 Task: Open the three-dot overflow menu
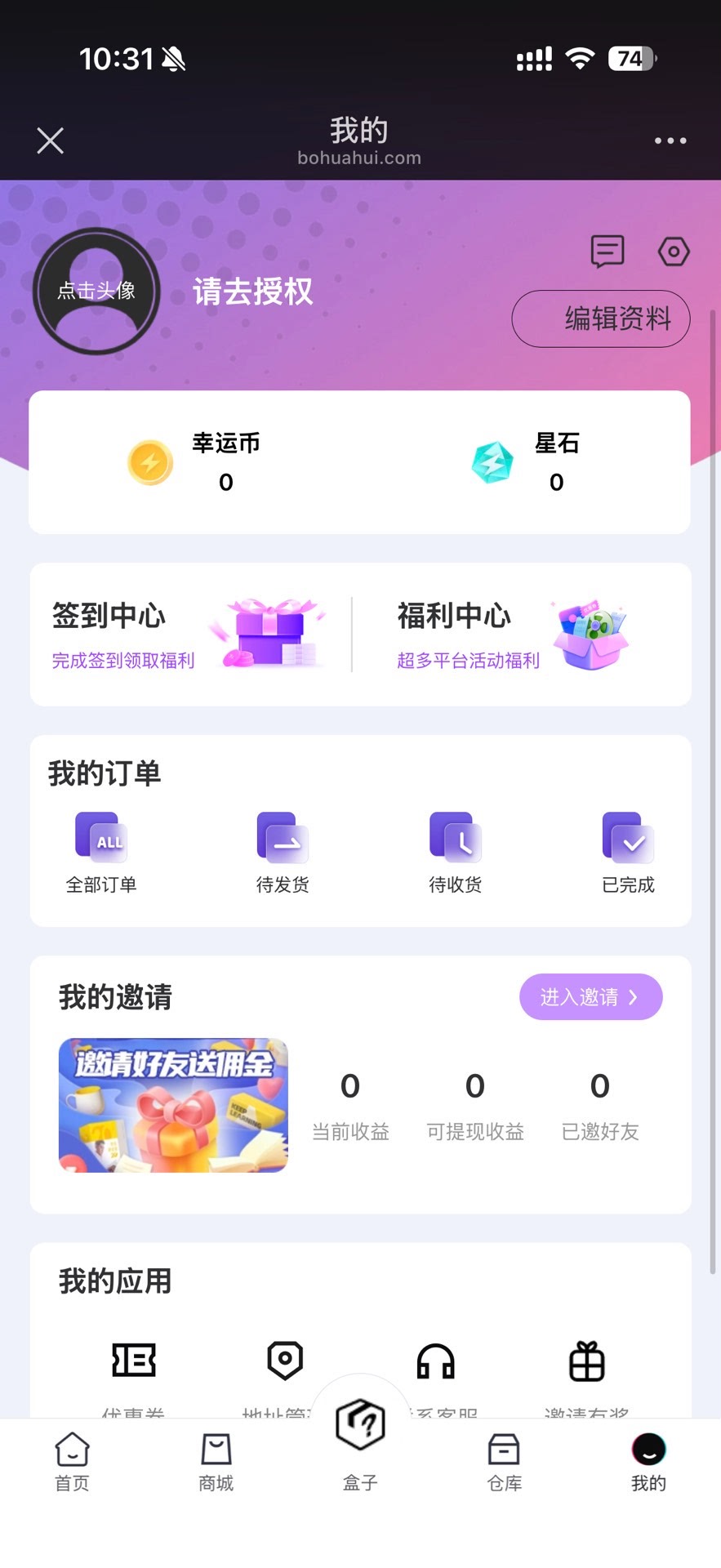(x=670, y=140)
